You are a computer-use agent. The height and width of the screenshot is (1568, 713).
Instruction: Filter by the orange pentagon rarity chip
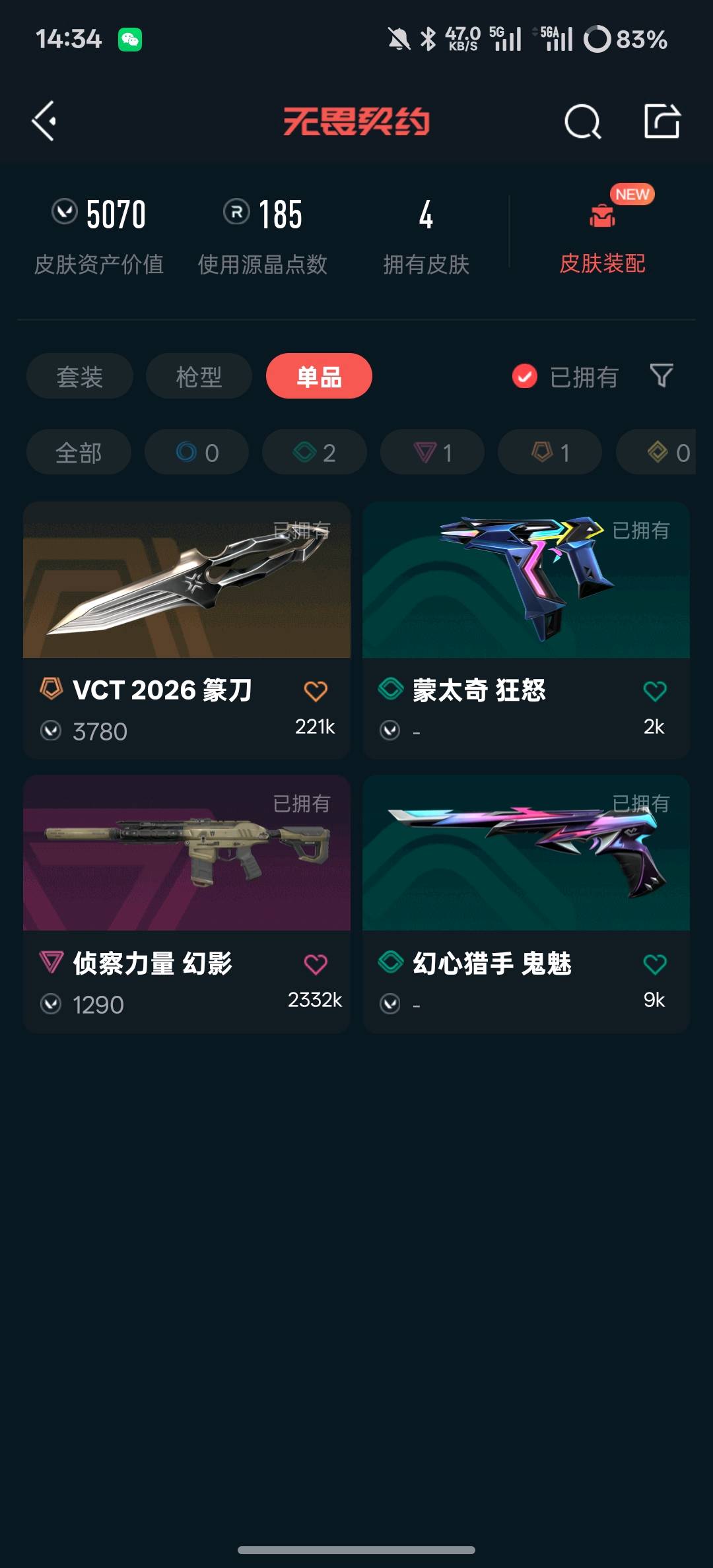(x=550, y=453)
